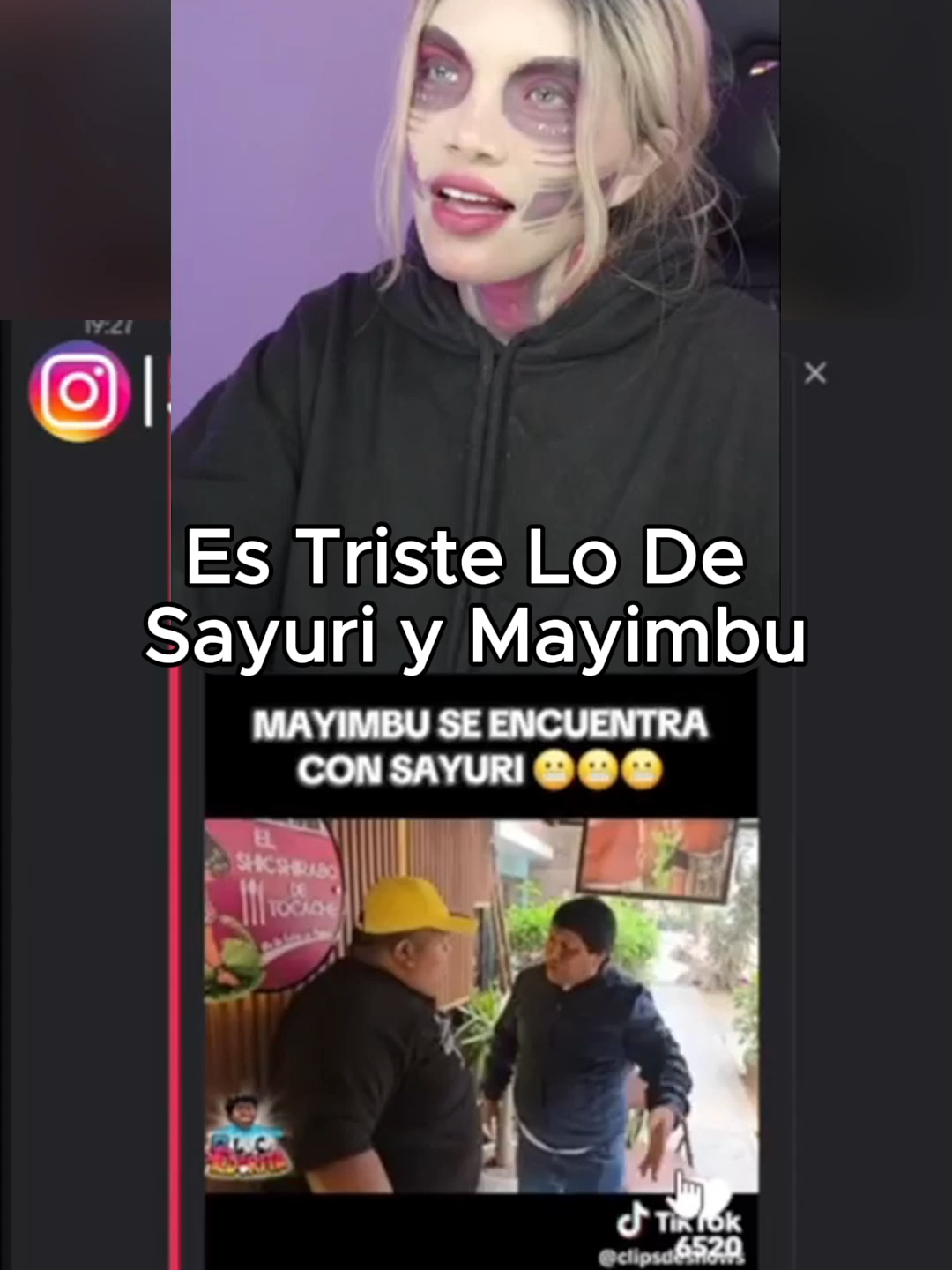Viewport: 952px width, 1270px height.
Task: Open the Instagram app icon
Action: coord(79,392)
